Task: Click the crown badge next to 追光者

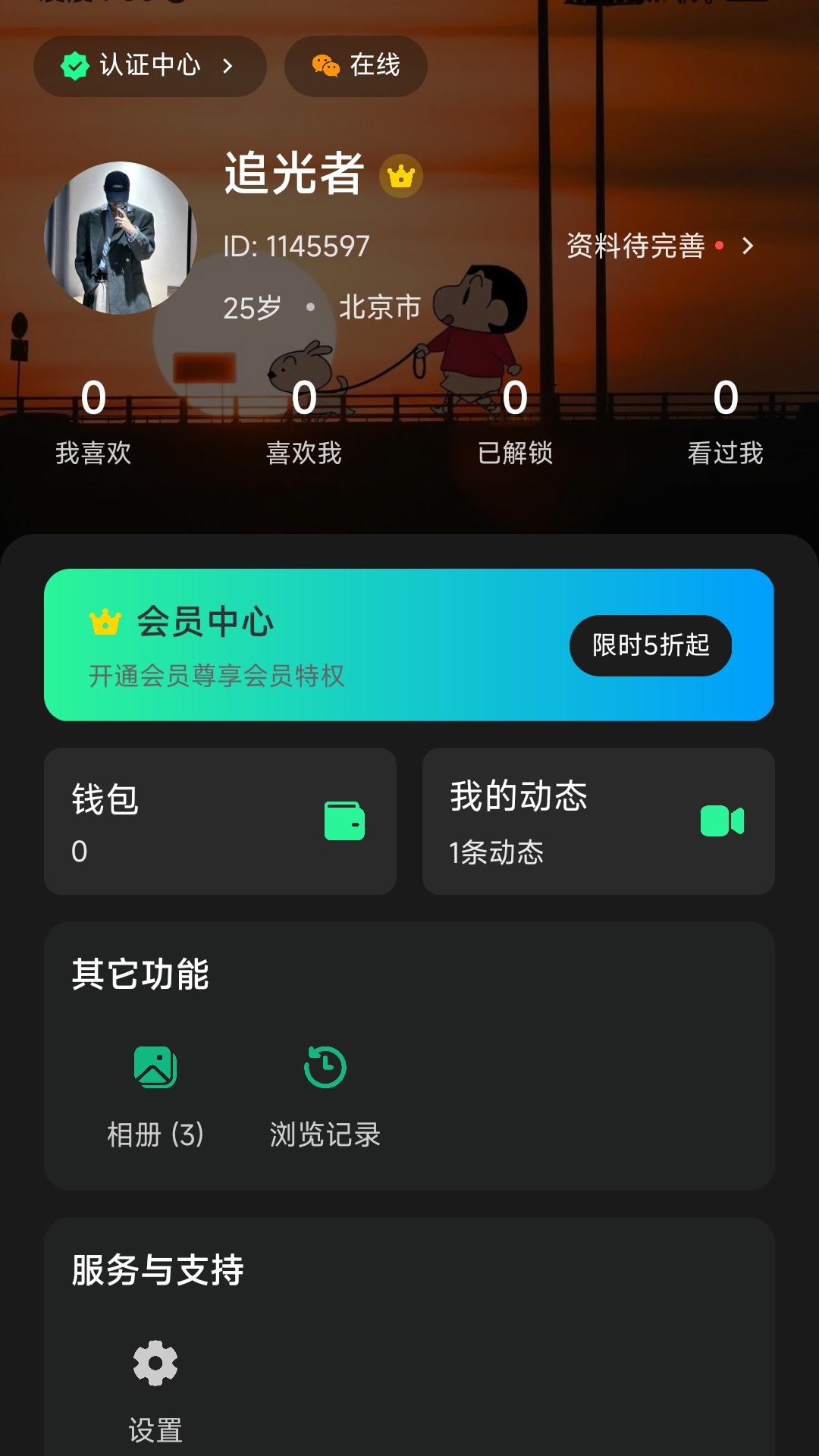Action: coord(400,175)
